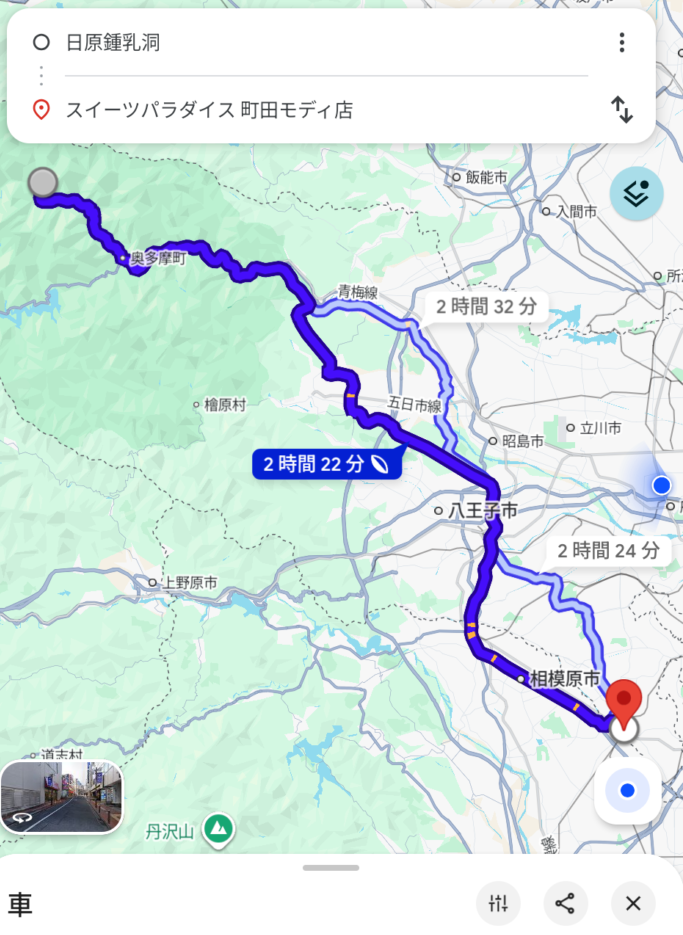Open the overflow menu
The image size is (683, 935).
pyautogui.click(x=622, y=43)
